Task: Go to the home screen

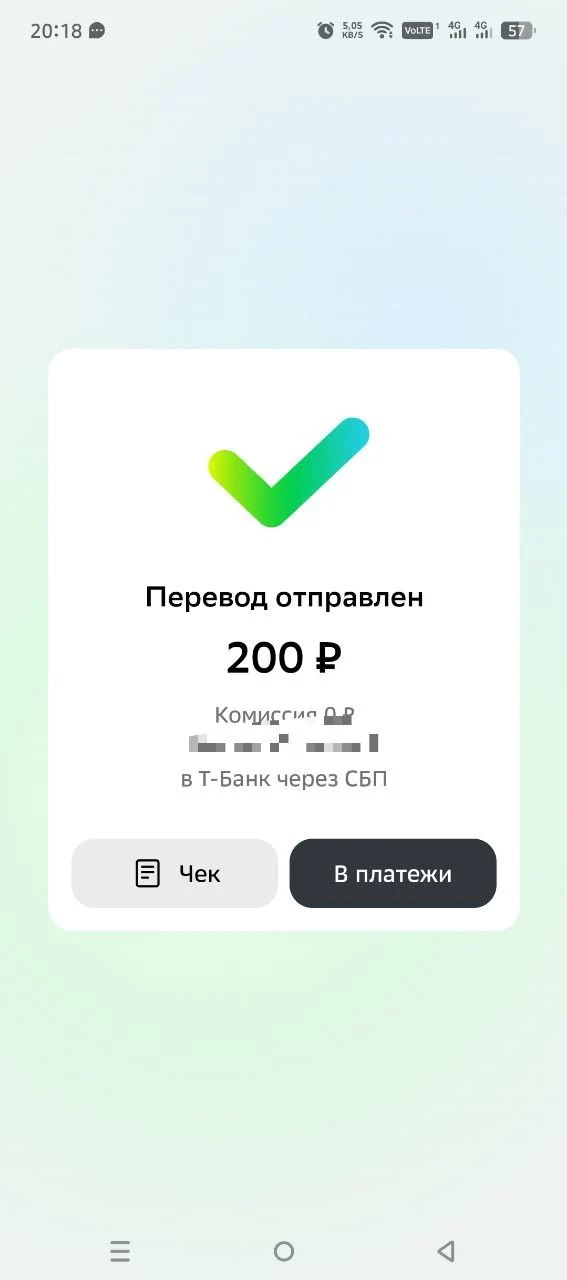Action: [284, 1251]
